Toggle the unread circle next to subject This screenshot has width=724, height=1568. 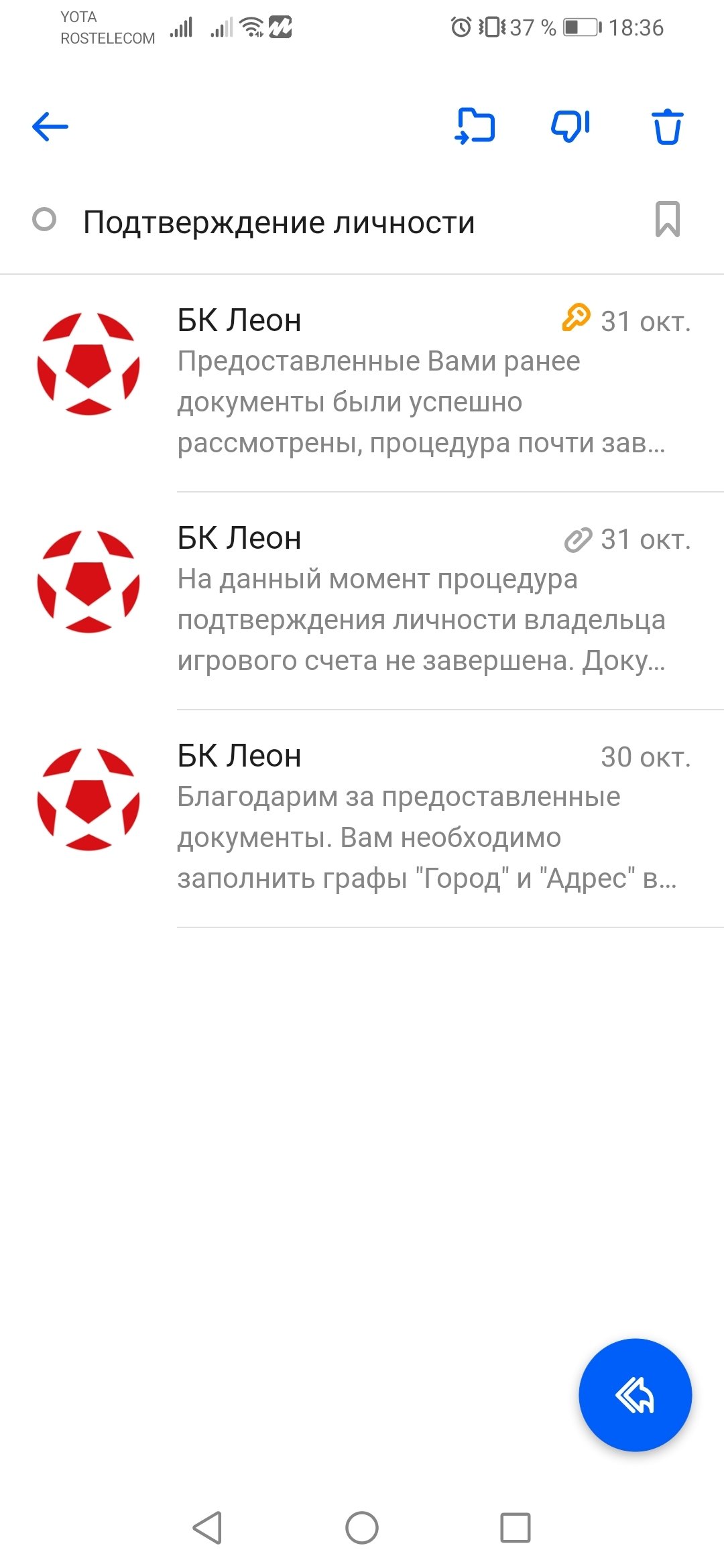click(44, 220)
